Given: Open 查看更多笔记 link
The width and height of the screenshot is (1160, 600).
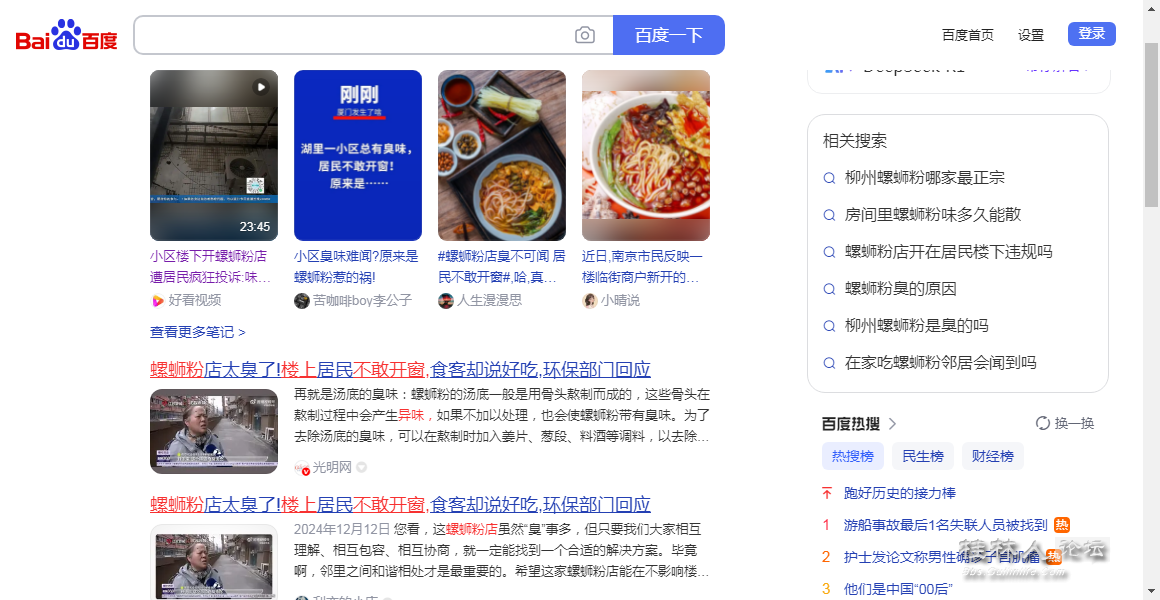Looking at the screenshot, I should point(197,332).
